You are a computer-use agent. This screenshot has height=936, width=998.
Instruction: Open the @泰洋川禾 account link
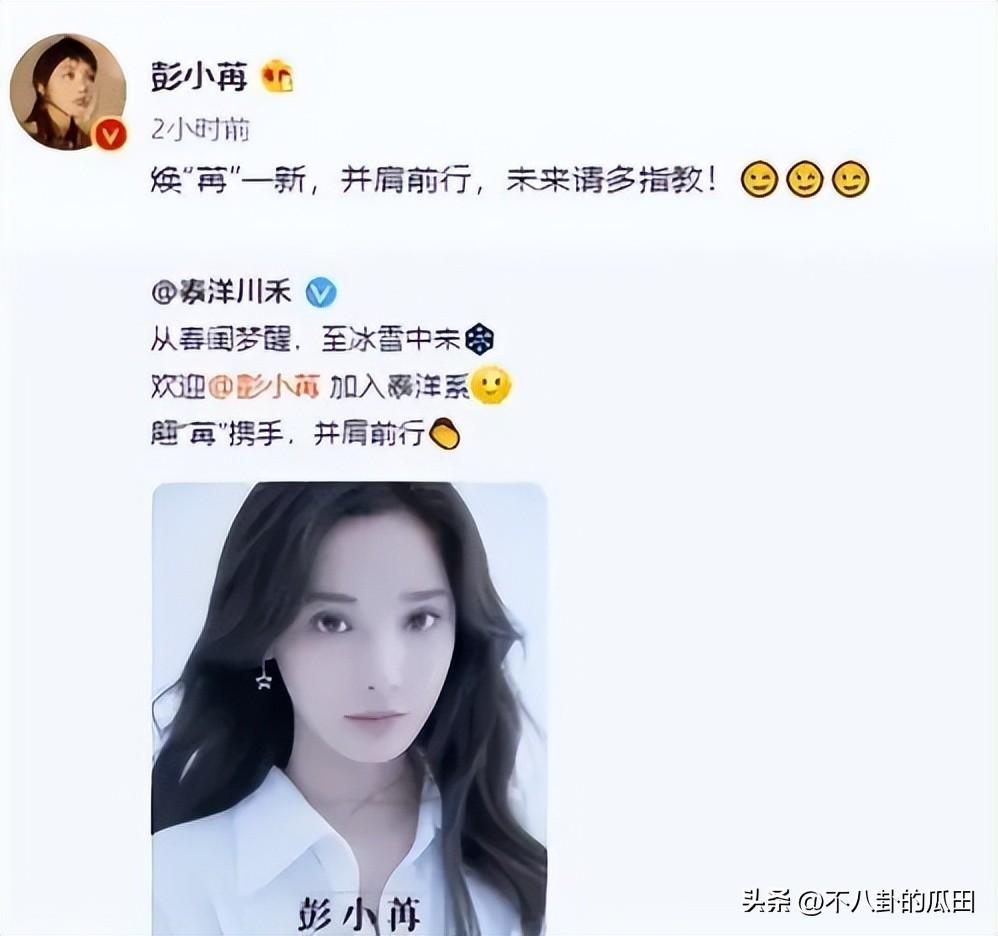point(222,293)
